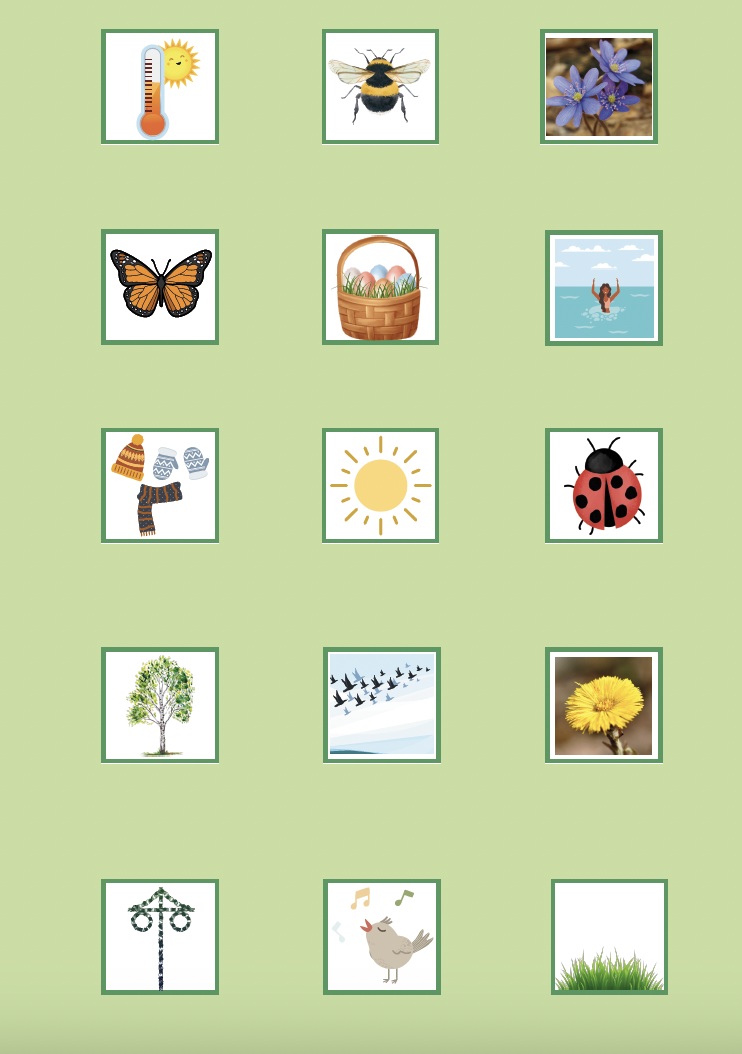Select the maypole picture tile
This screenshot has width=742, height=1054.
tap(160, 937)
